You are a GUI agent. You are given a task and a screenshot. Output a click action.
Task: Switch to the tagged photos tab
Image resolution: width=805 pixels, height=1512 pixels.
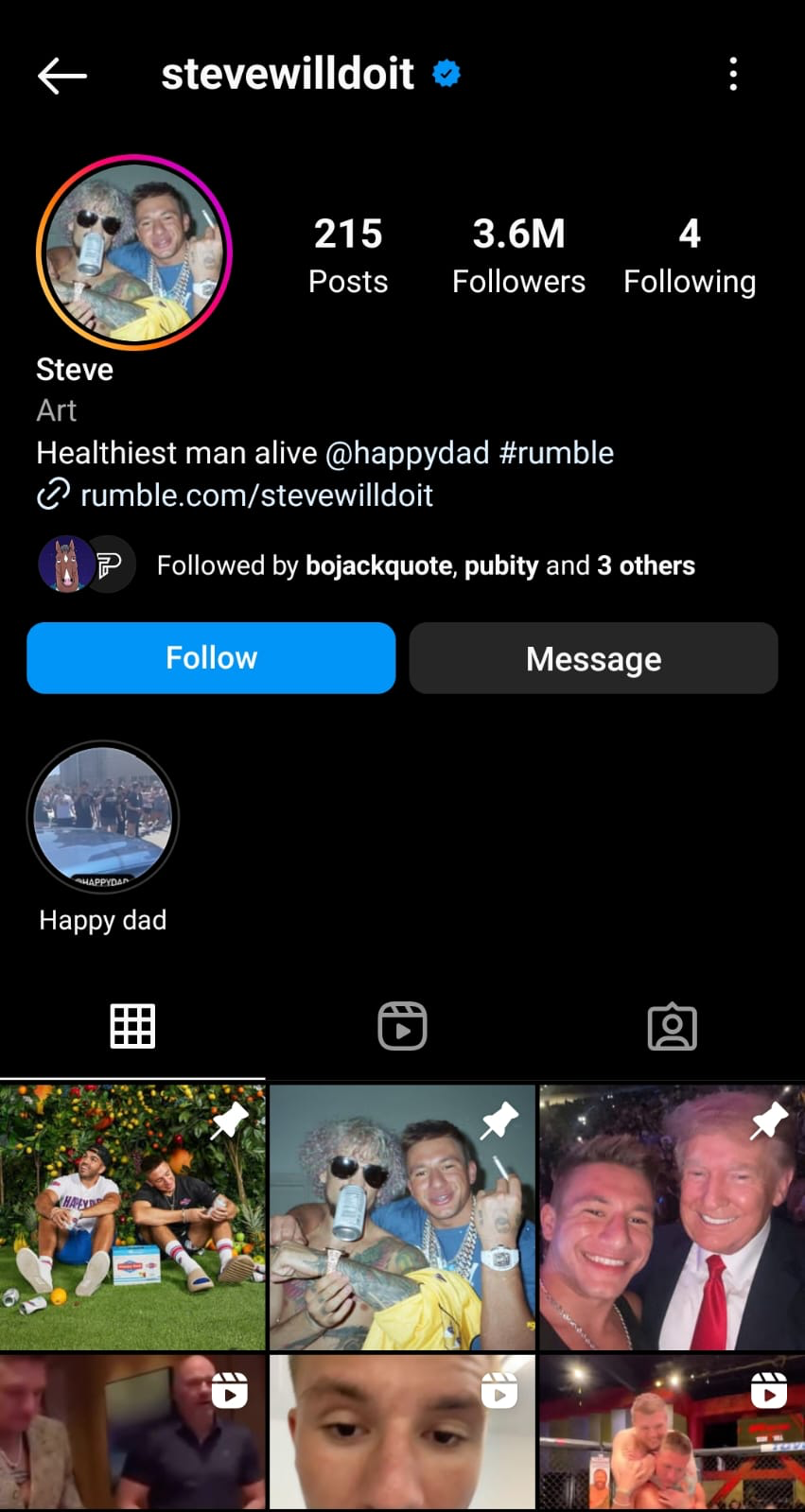pos(672,1026)
